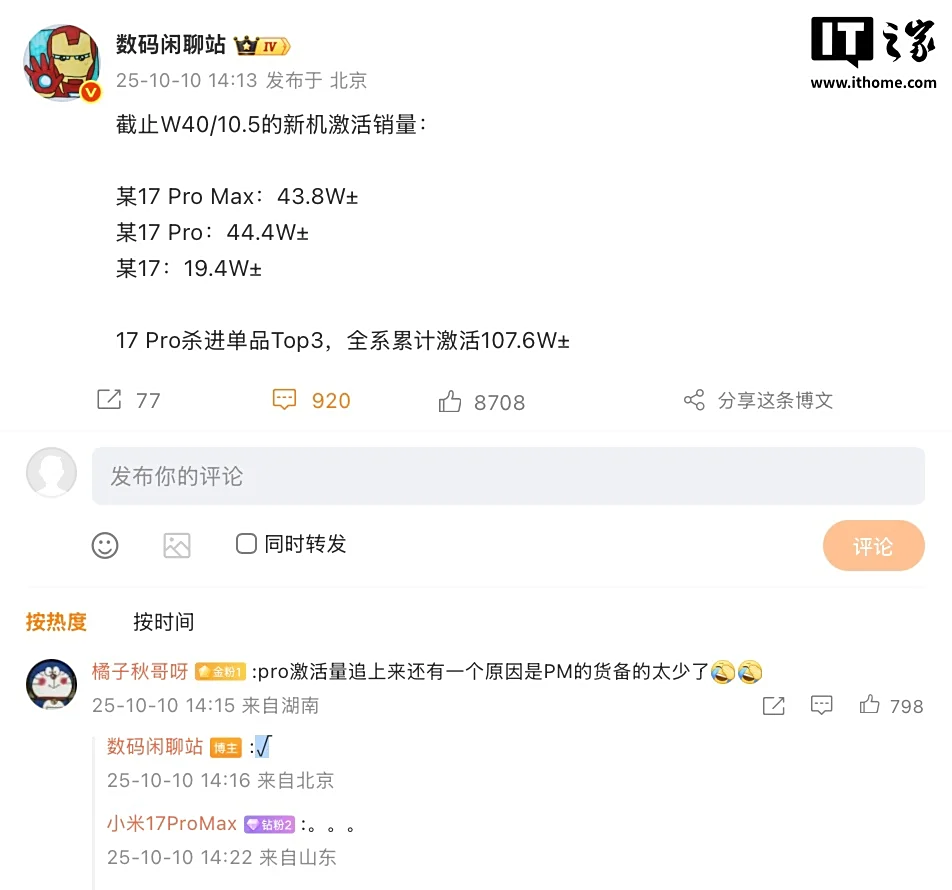
Task: Open the emoji picker under the comment box
Action: (105, 545)
